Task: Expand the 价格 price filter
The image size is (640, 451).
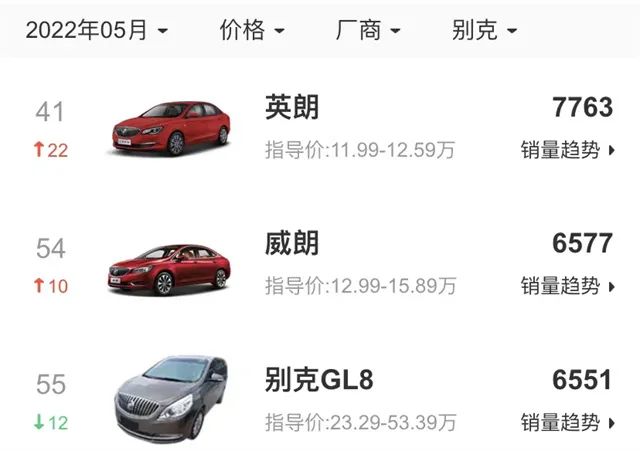Action: (252, 30)
